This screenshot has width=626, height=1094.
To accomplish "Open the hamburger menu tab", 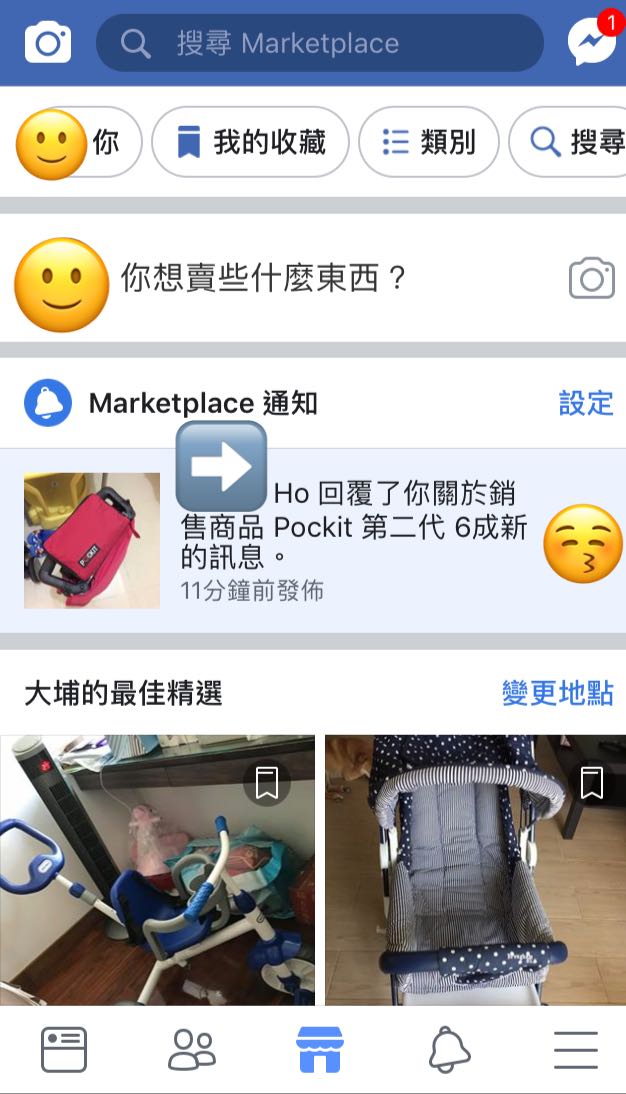I will (x=575, y=1050).
